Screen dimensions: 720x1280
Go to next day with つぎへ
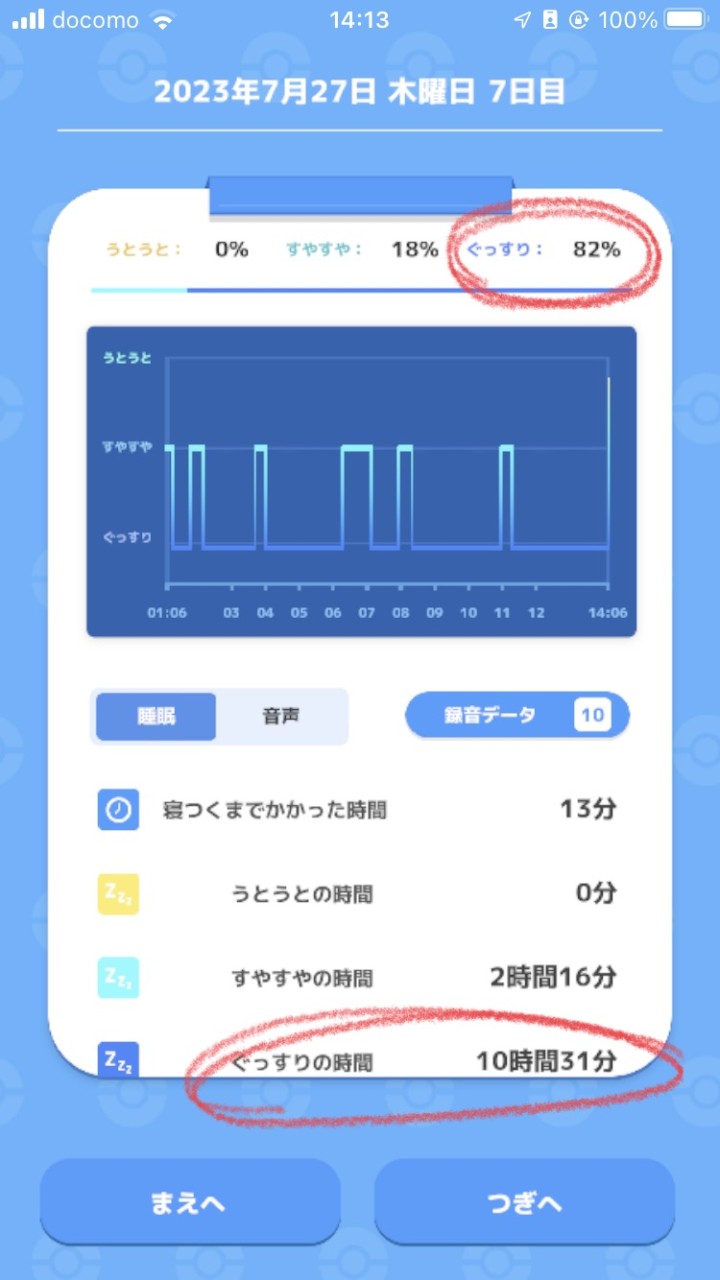click(524, 1203)
